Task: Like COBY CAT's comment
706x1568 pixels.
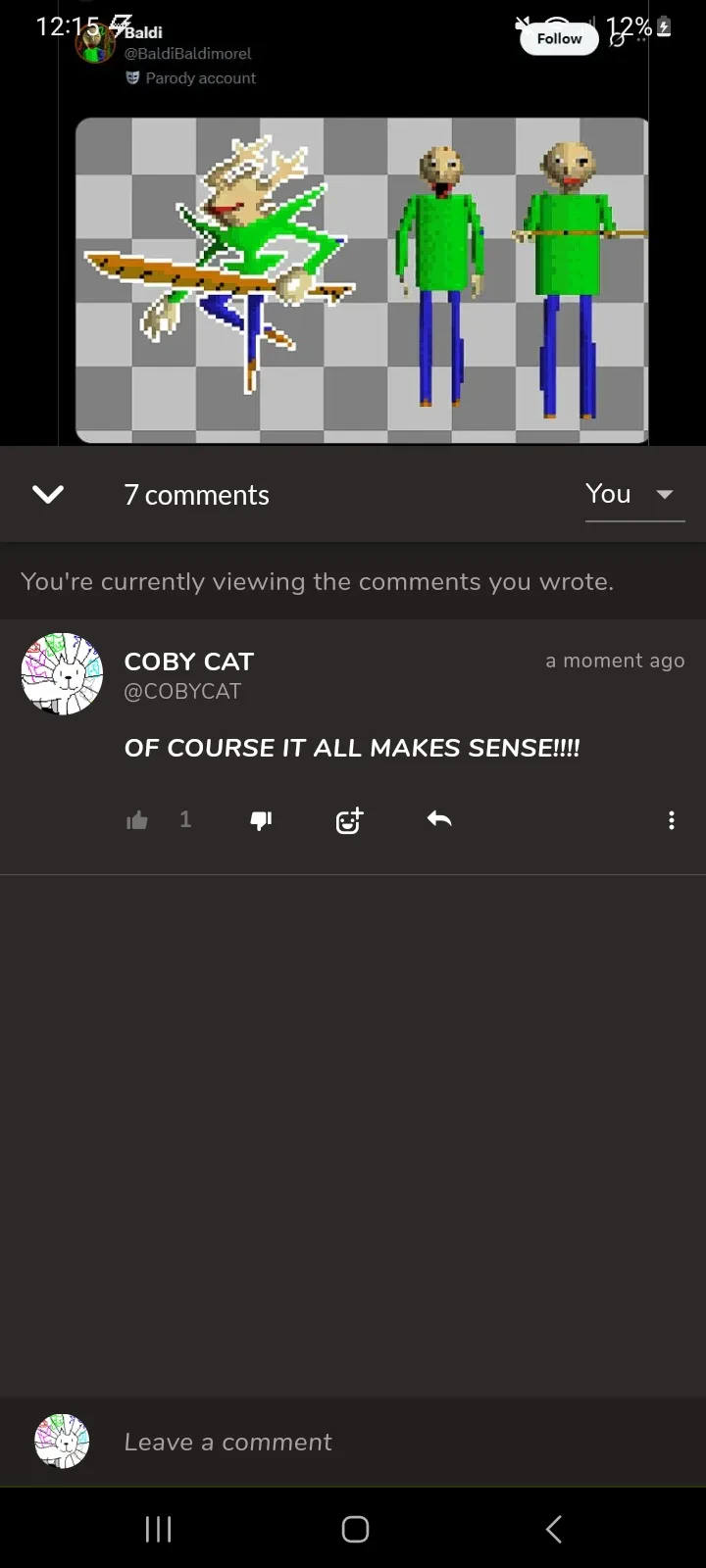Action: tap(137, 820)
